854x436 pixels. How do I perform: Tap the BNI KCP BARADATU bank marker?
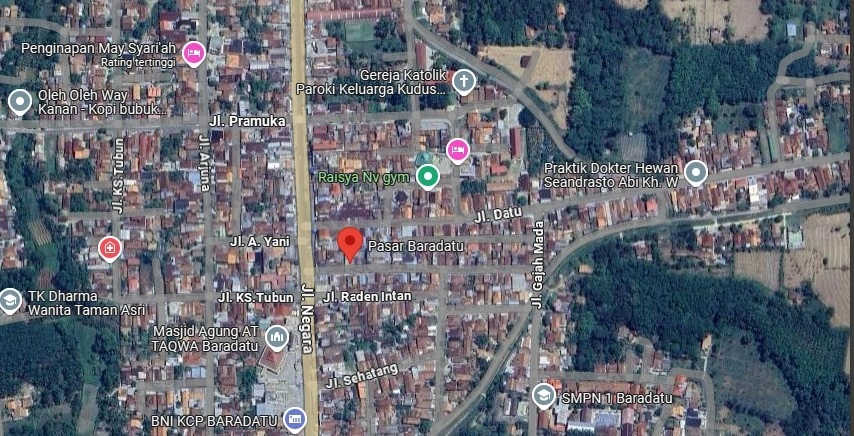[294, 418]
